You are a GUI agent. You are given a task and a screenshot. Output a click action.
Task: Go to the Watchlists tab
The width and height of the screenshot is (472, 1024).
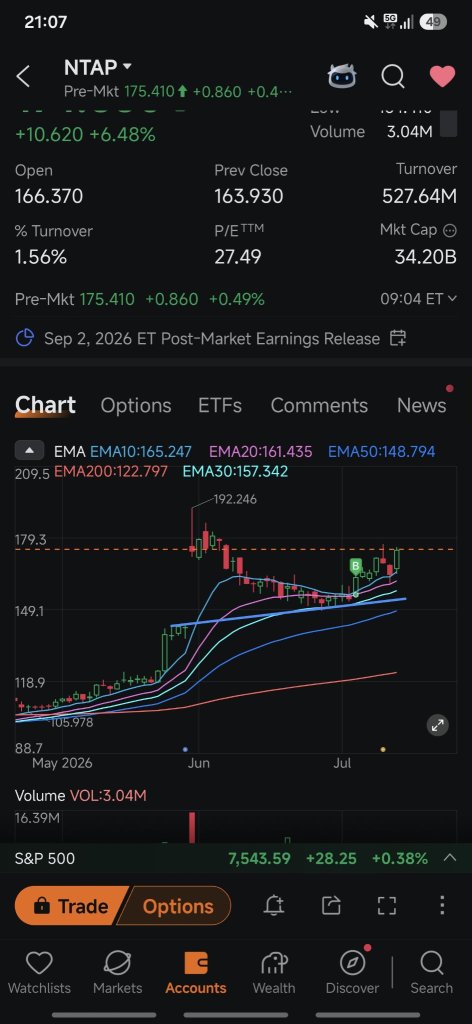[39, 972]
